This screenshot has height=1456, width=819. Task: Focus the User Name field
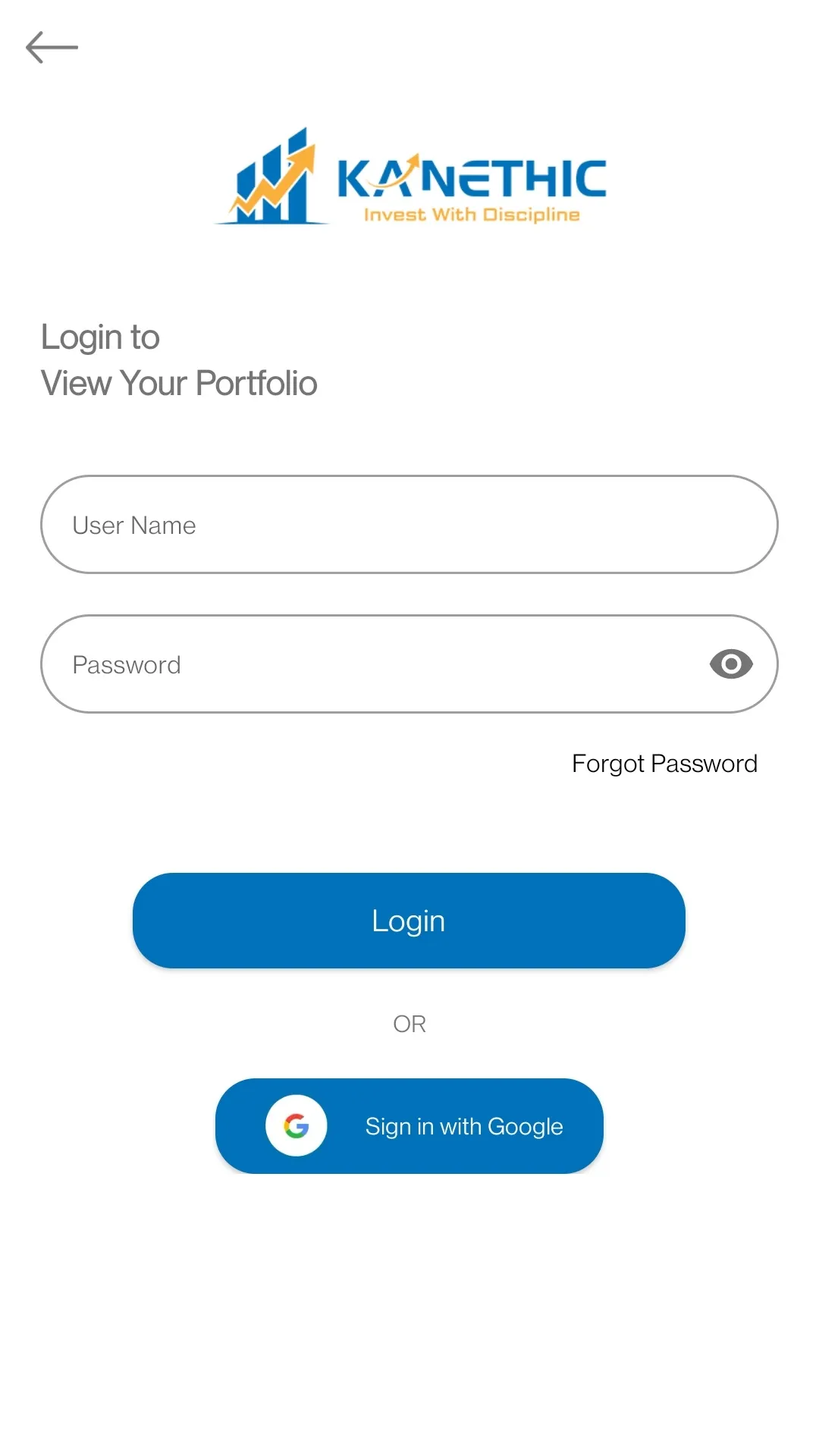(x=408, y=525)
